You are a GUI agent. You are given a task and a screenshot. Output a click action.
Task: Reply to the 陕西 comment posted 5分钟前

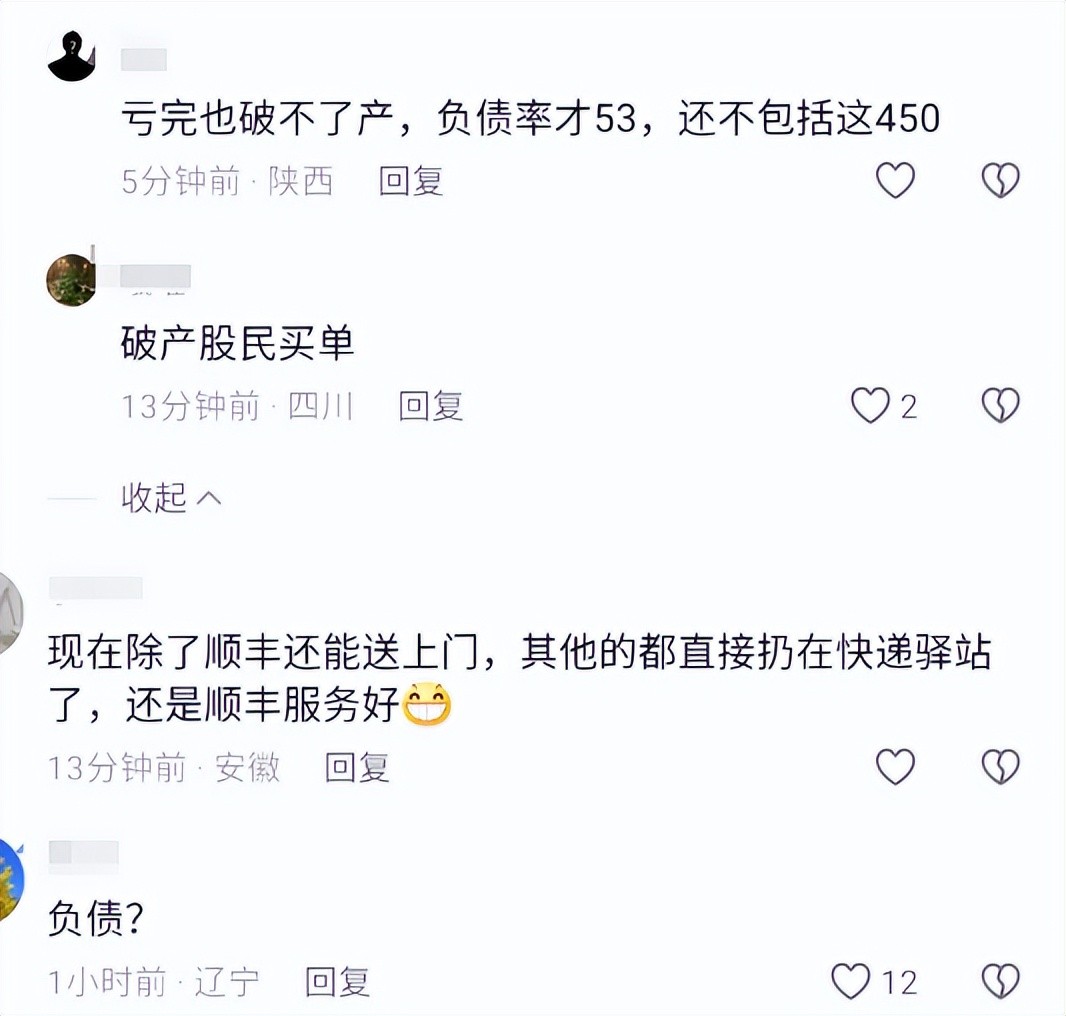pyautogui.click(x=410, y=181)
